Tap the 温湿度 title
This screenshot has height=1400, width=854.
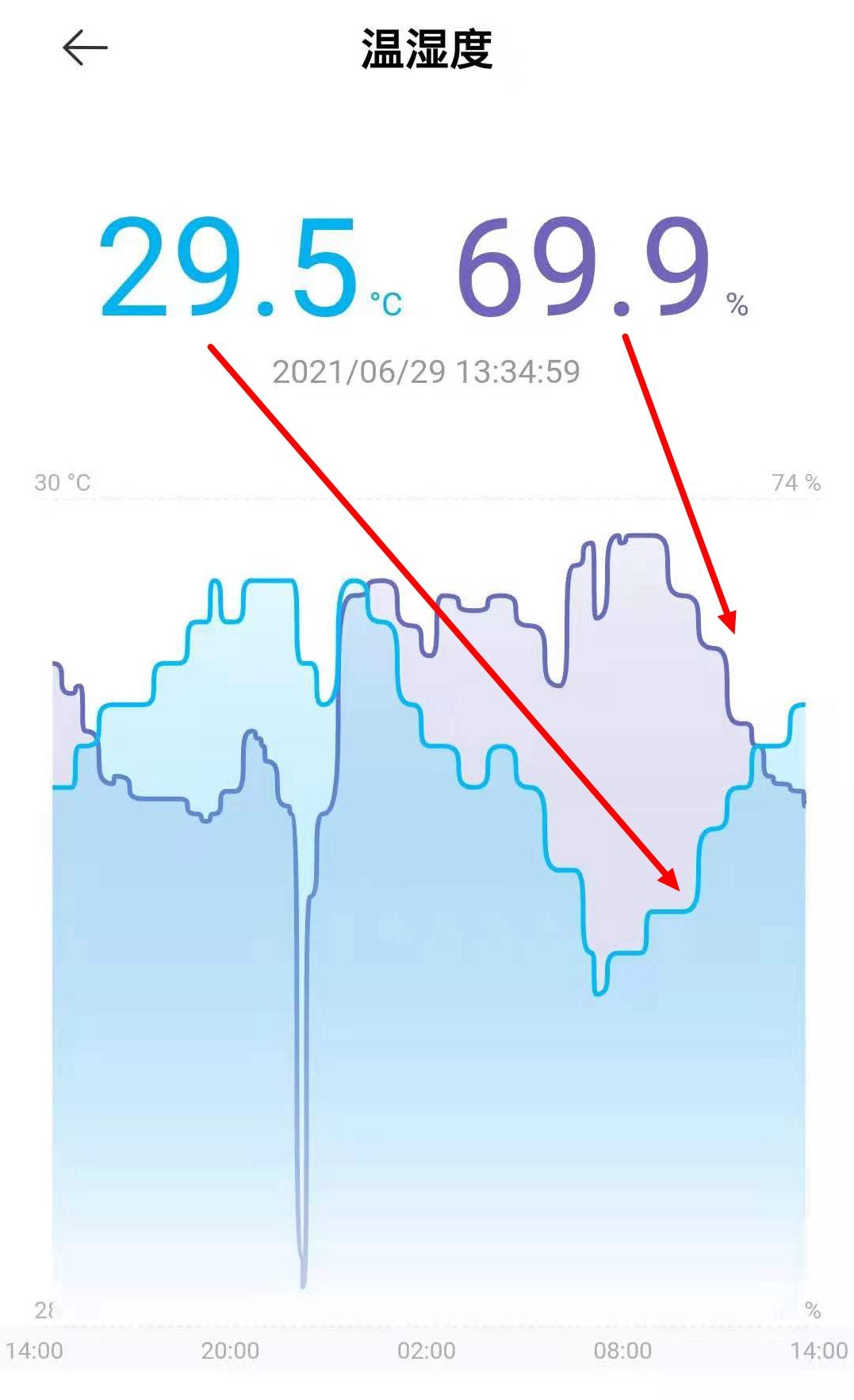click(x=427, y=46)
